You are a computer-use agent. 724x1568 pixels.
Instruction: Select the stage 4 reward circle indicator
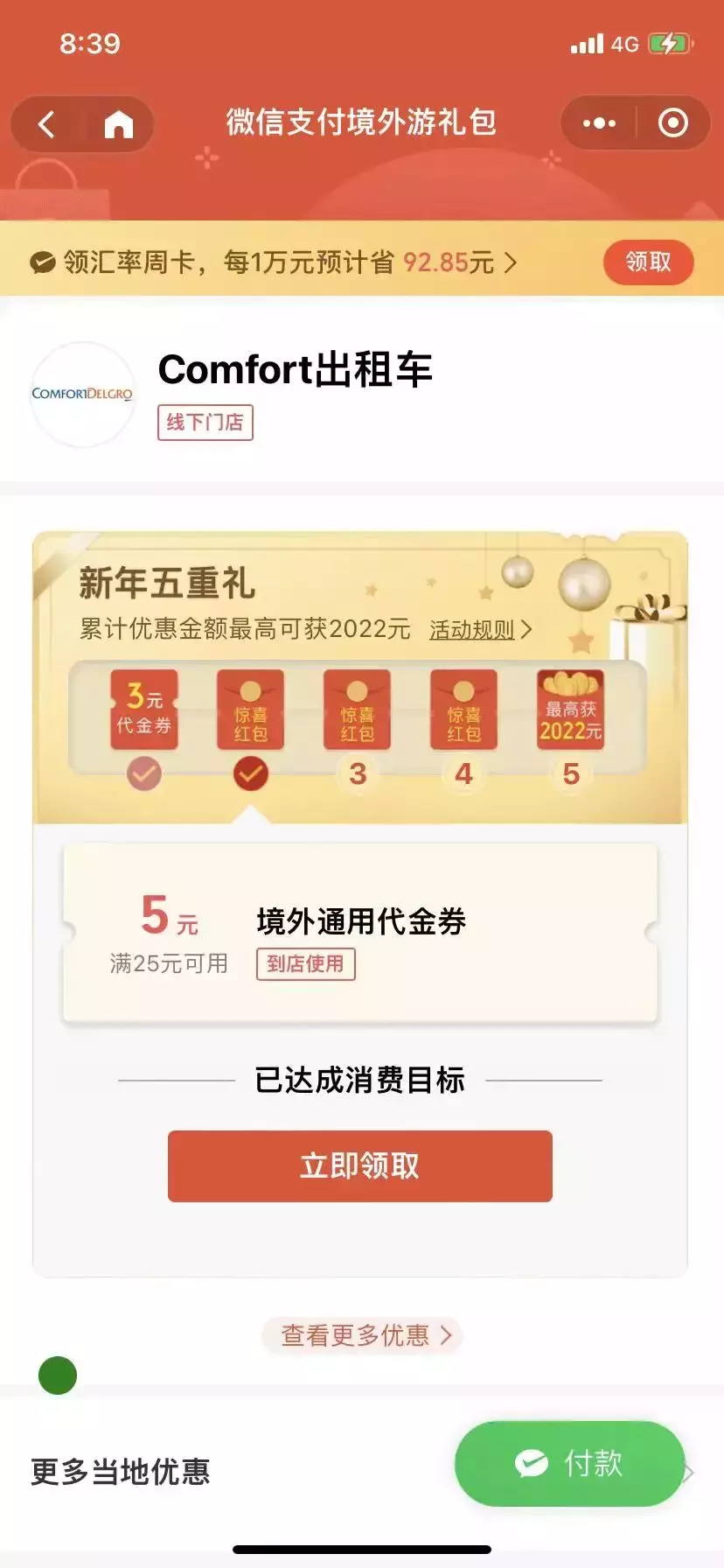(463, 773)
